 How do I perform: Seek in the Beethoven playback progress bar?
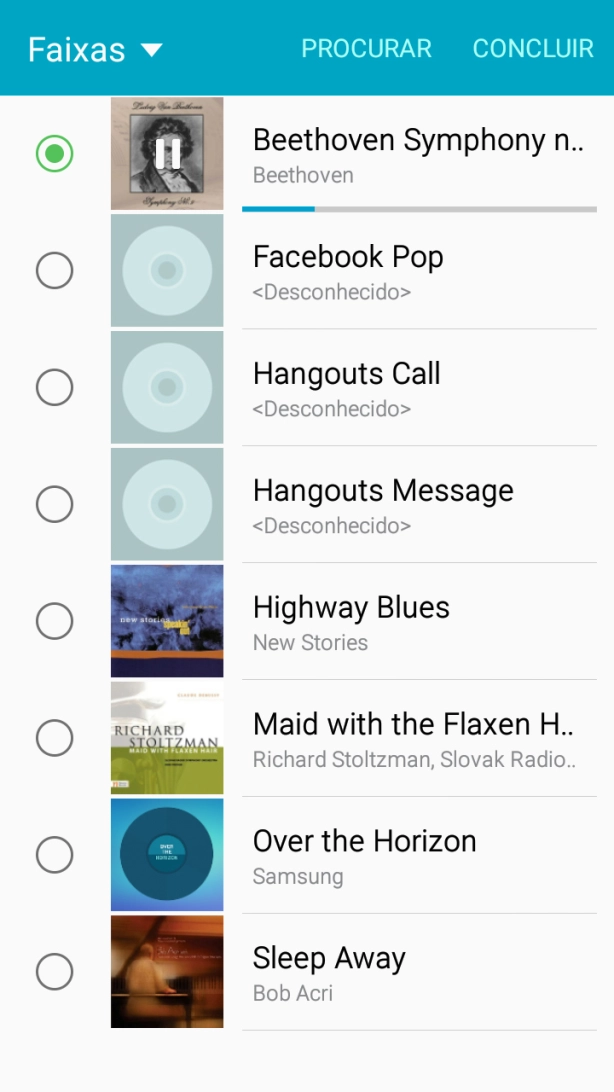coord(419,209)
